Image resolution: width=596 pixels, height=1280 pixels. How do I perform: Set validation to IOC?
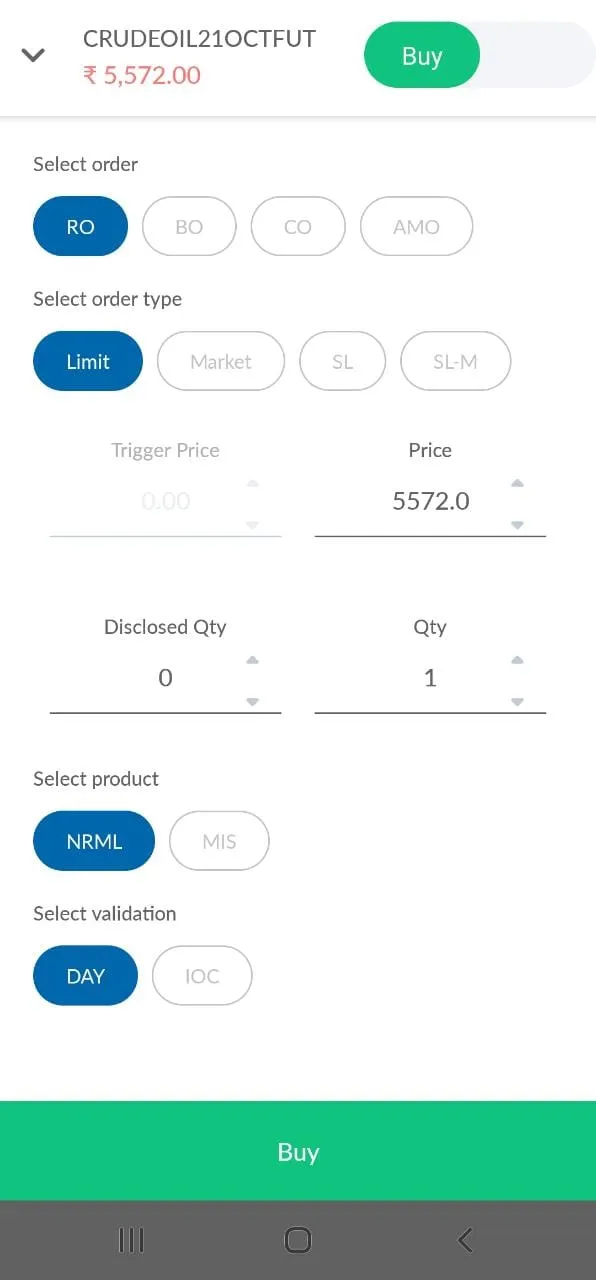point(202,976)
